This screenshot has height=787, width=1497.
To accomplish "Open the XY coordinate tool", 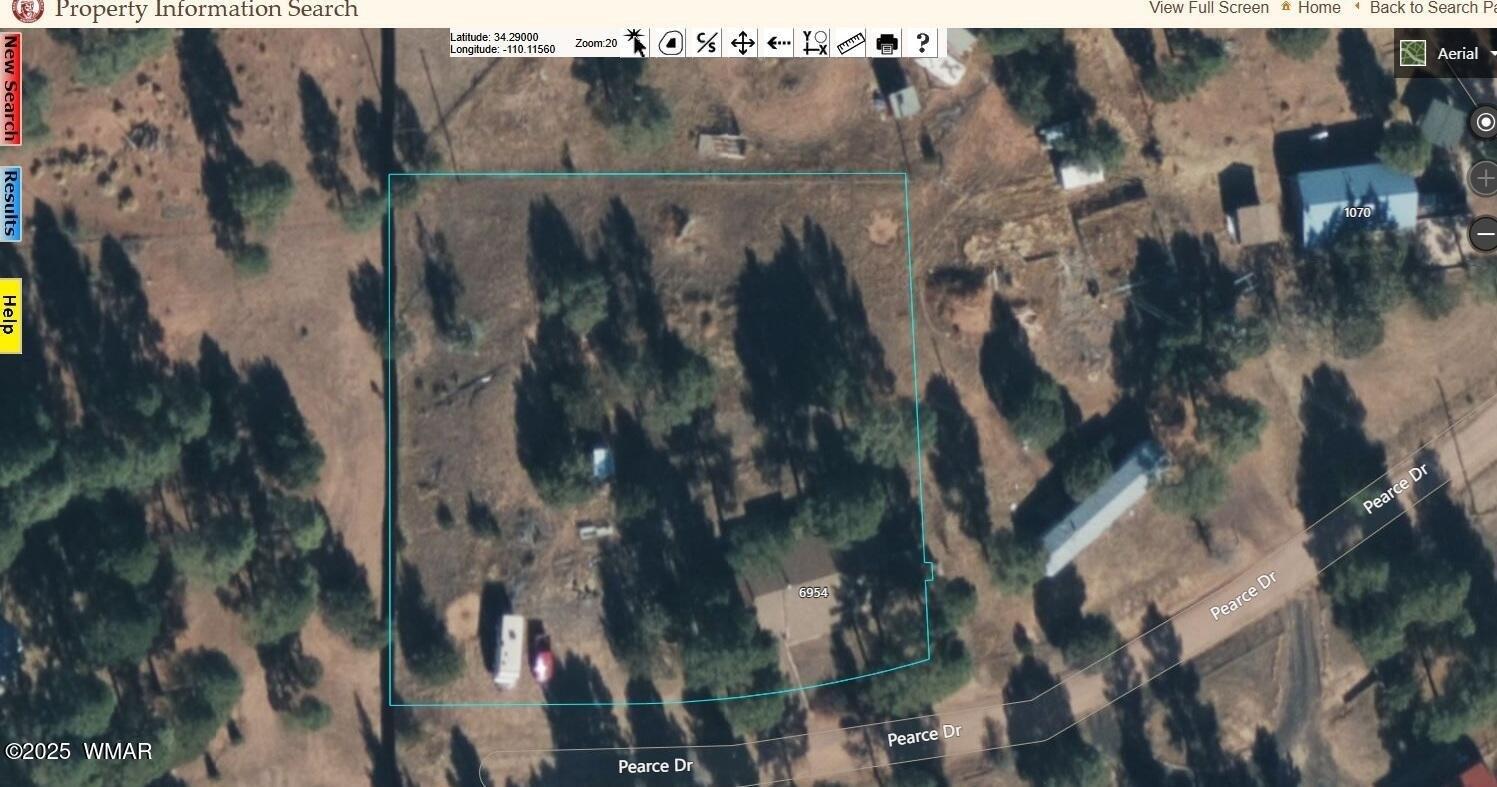I will click(815, 43).
